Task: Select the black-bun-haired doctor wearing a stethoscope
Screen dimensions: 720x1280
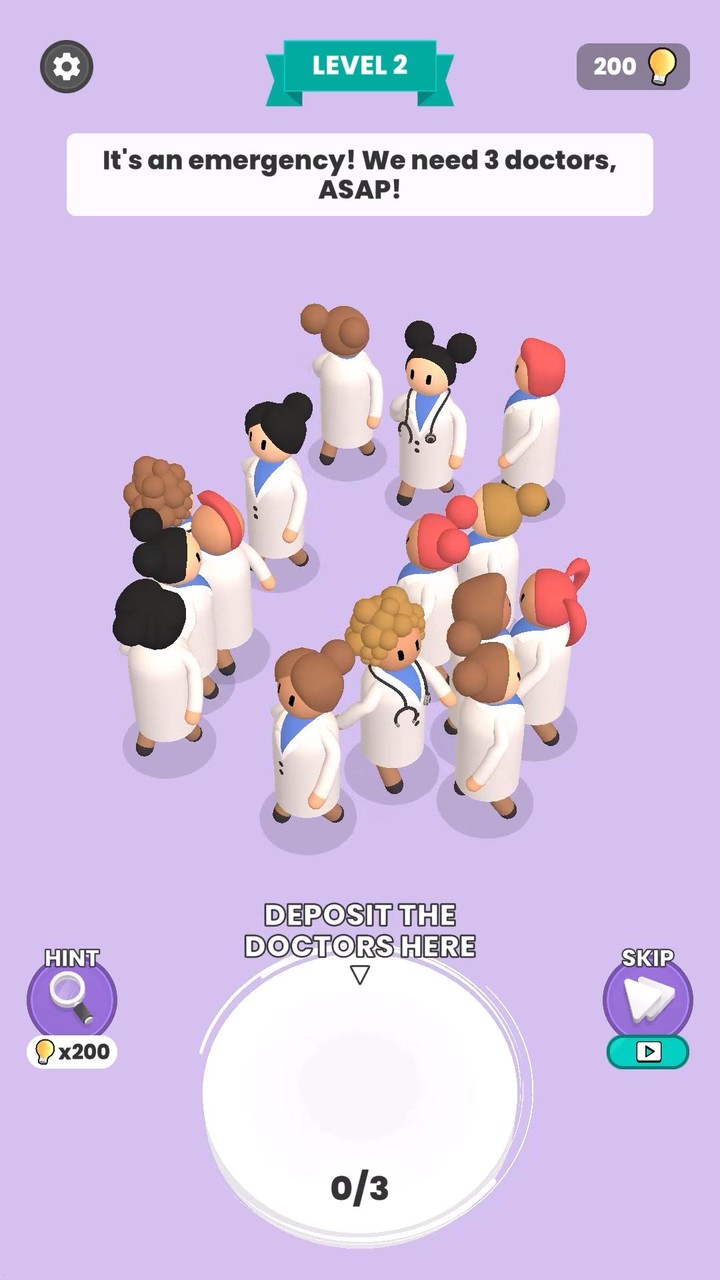Action: click(x=432, y=420)
